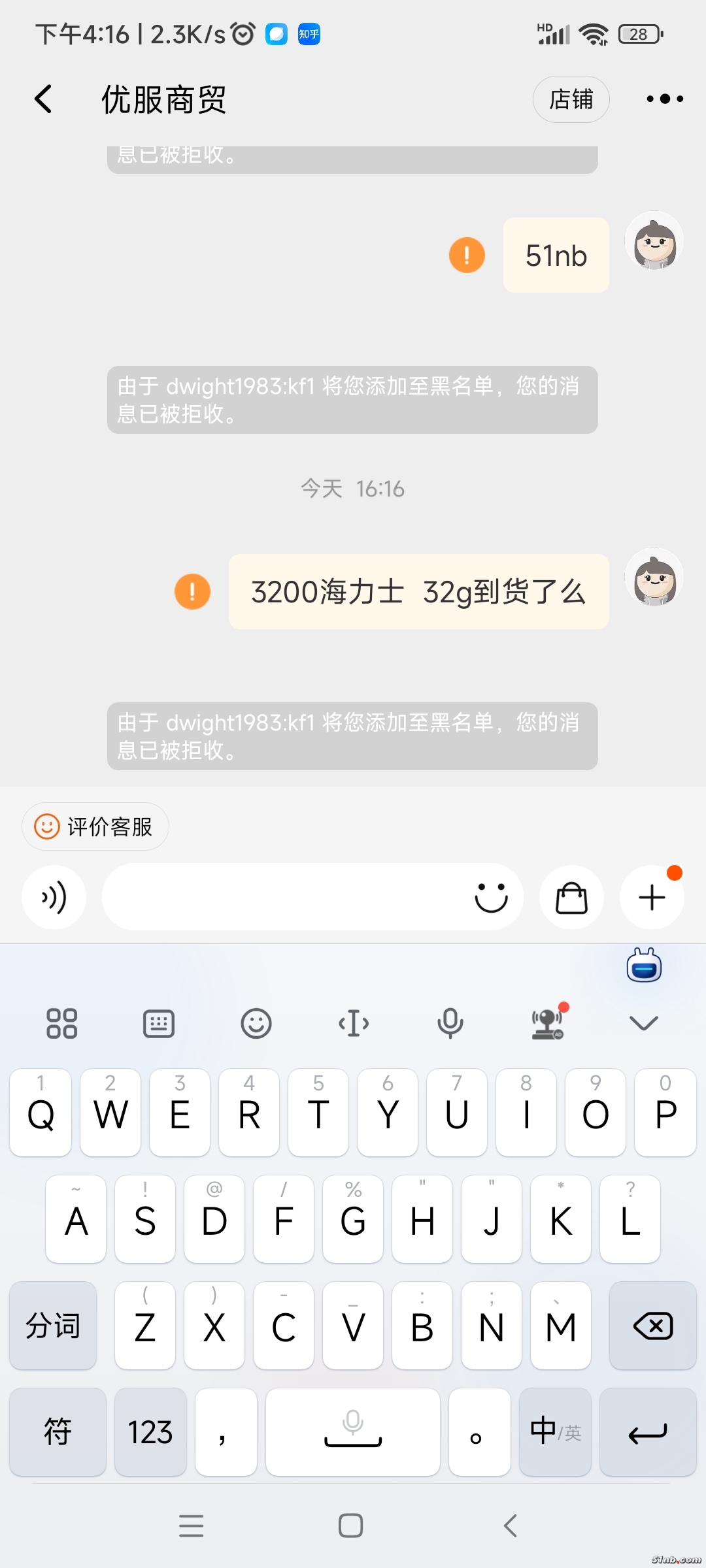Hit the backspace key
This screenshot has width=706, height=1568.
(x=652, y=1326)
